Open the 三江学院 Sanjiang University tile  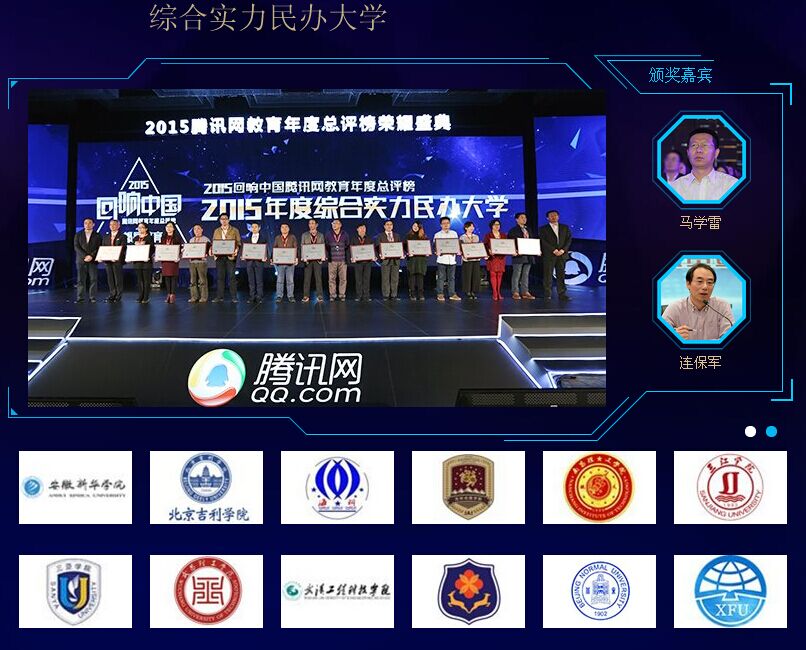[x=730, y=488]
